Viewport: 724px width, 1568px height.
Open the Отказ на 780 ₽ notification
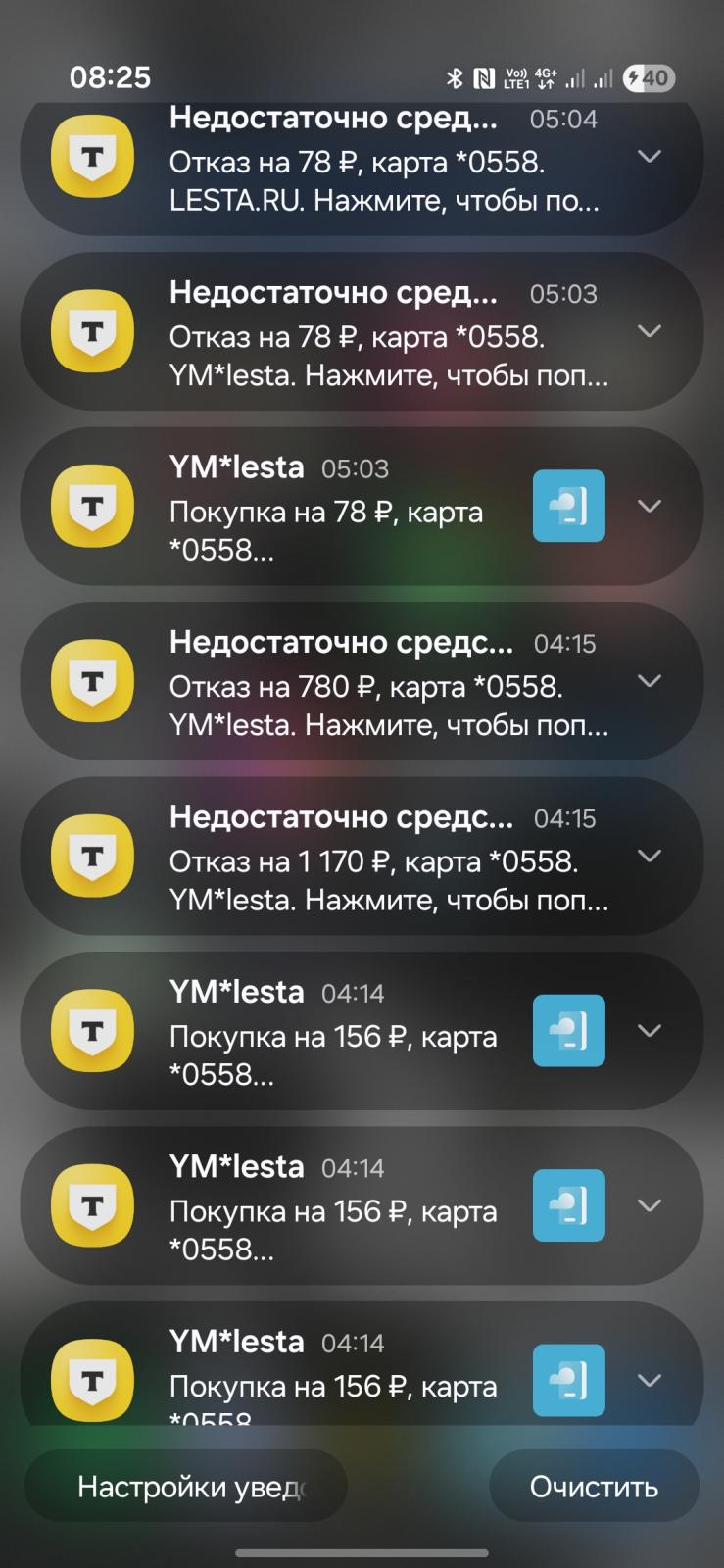click(382, 688)
